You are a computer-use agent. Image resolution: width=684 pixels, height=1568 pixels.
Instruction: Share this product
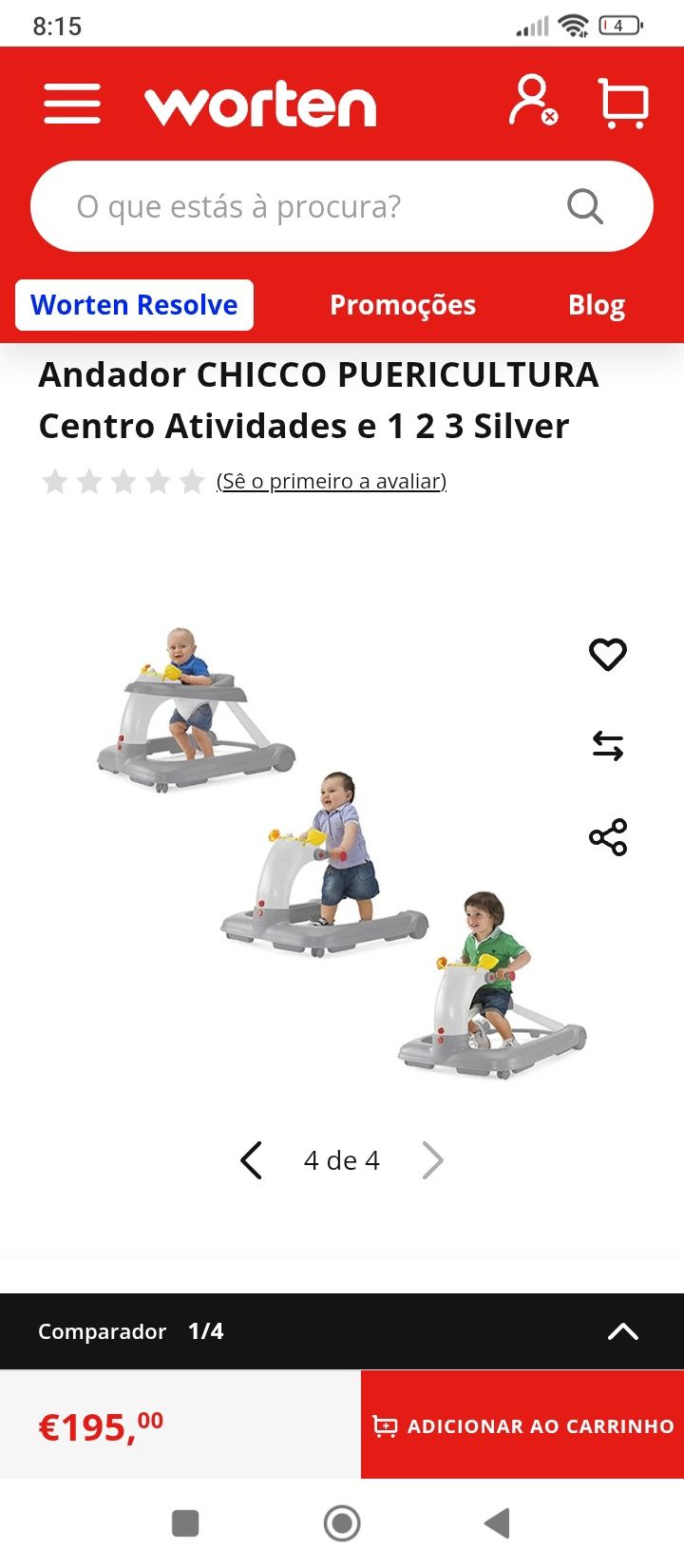(x=607, y=837)
